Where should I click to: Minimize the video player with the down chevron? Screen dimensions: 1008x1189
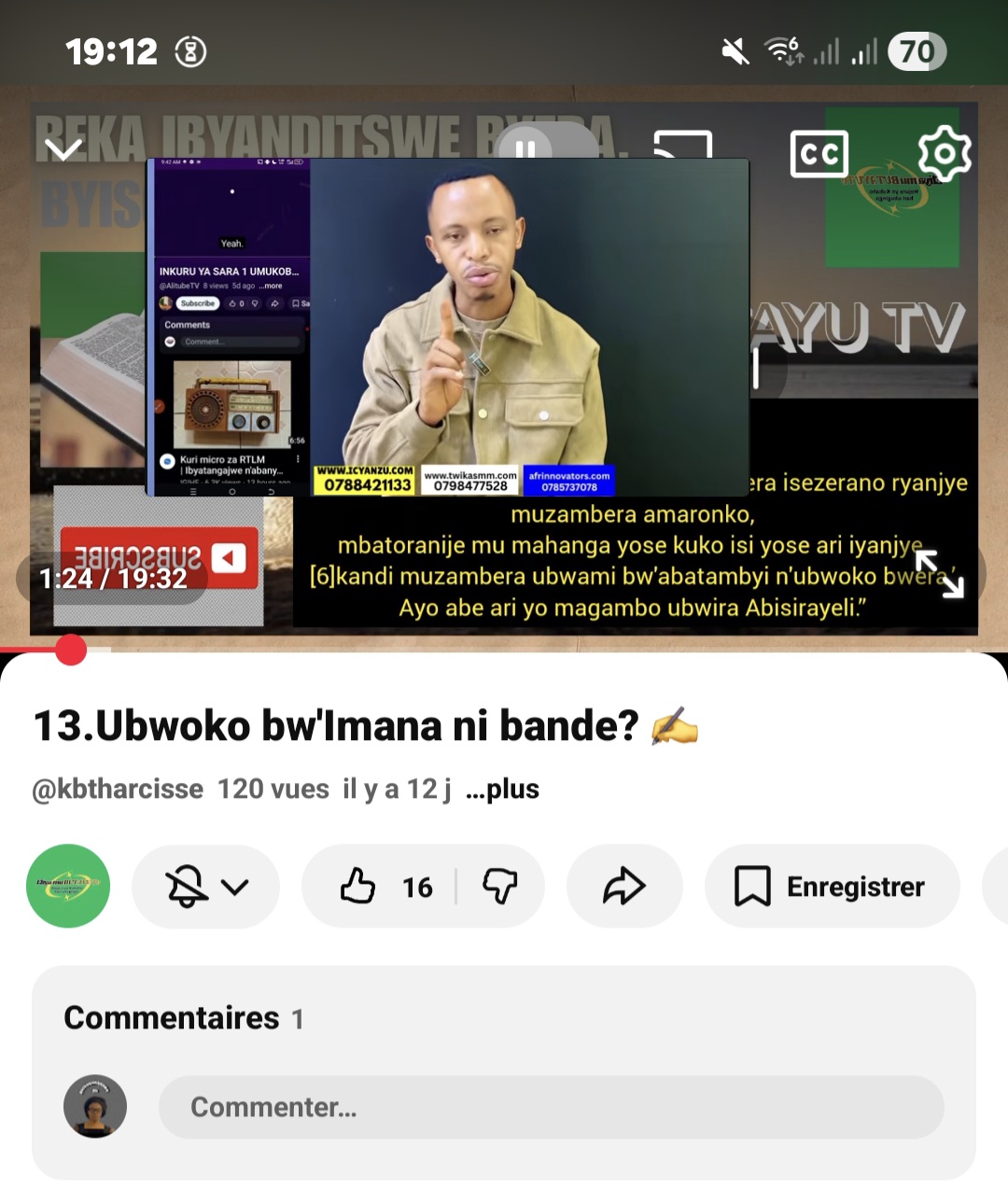[63, 149]
